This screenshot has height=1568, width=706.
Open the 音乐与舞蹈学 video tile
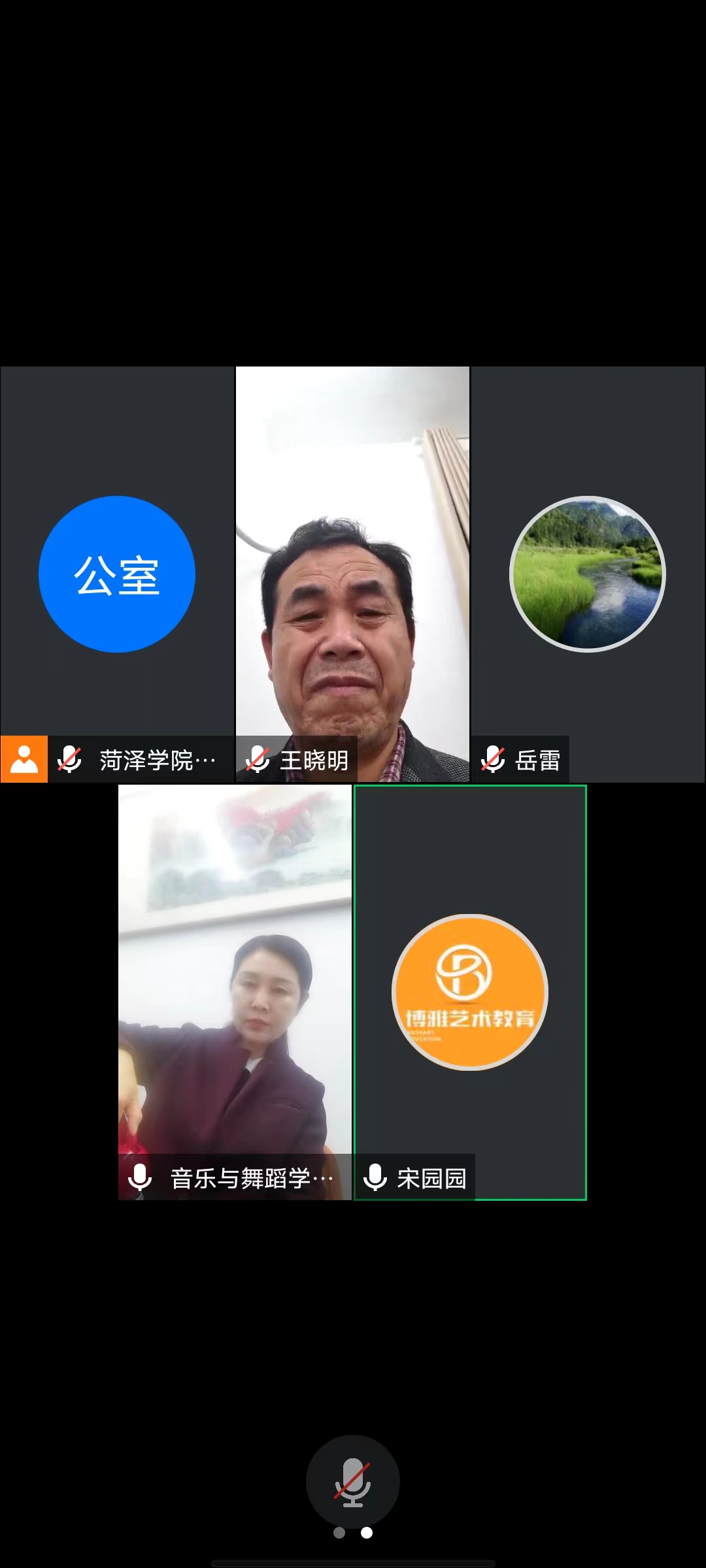[235, 992]
